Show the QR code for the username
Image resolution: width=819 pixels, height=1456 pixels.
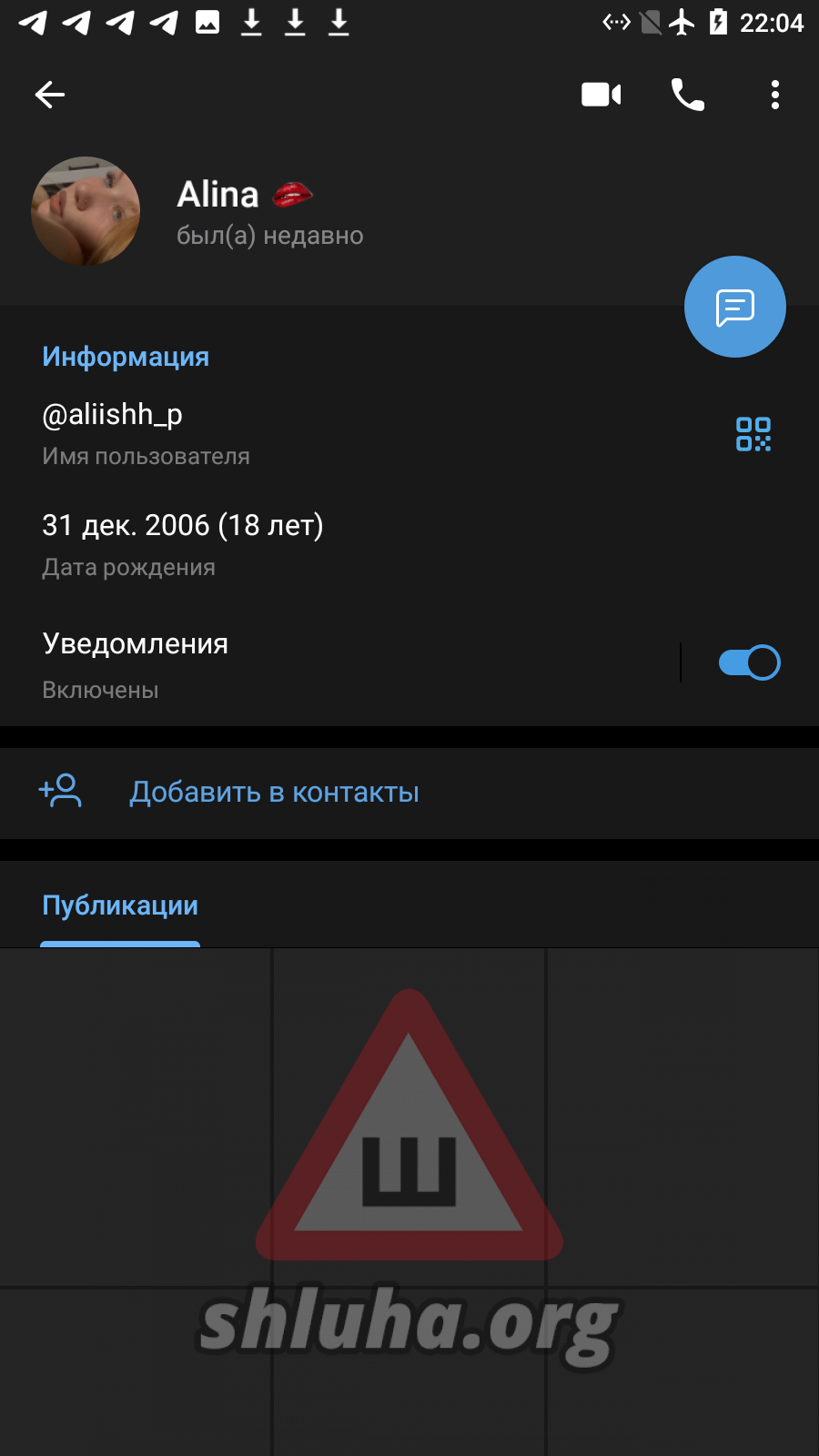753,434
